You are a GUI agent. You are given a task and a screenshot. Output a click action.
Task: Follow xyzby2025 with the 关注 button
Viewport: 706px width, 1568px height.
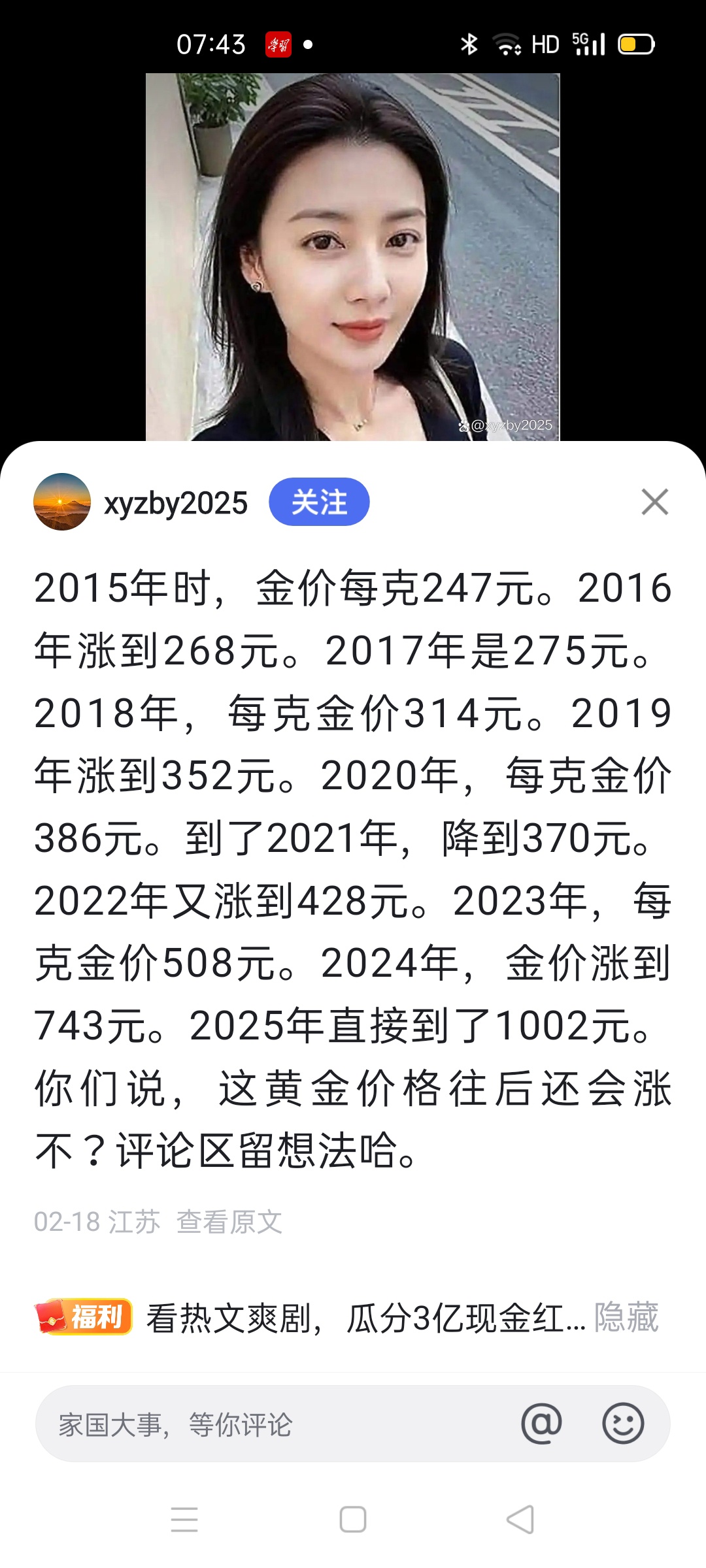tap(319, 502)
